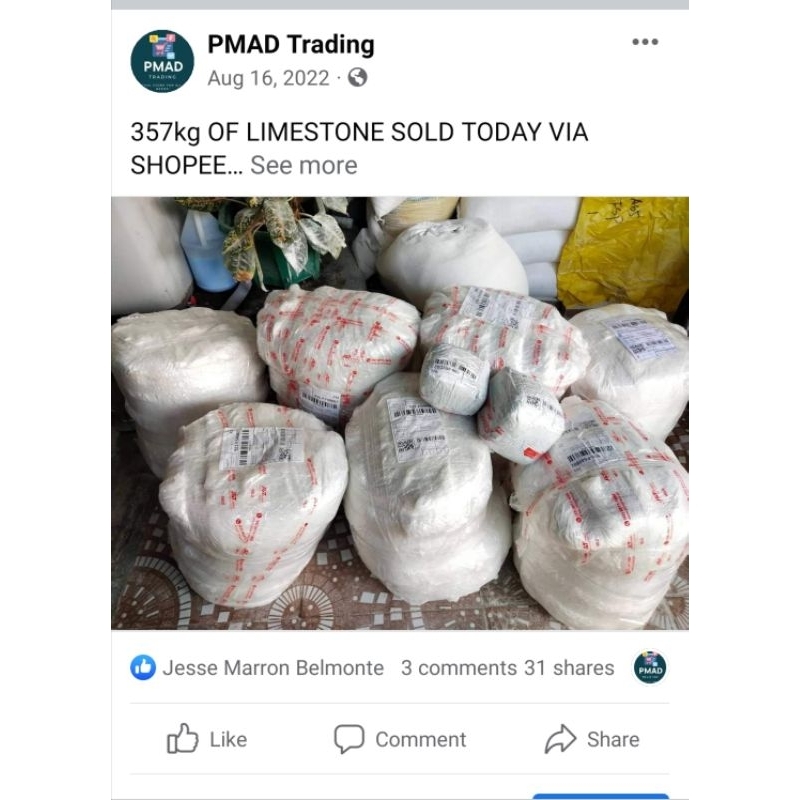Open the post's three-dot options menu
This screenshot has width=800, height=800.
[x=645, y=42]
